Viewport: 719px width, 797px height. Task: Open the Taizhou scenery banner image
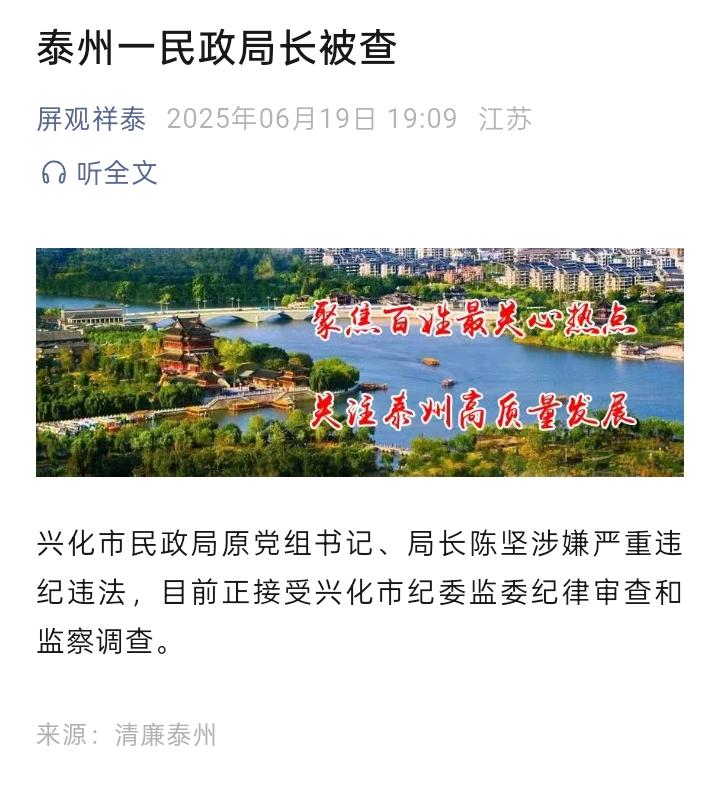pyautogui.click(x=360, y=362)
